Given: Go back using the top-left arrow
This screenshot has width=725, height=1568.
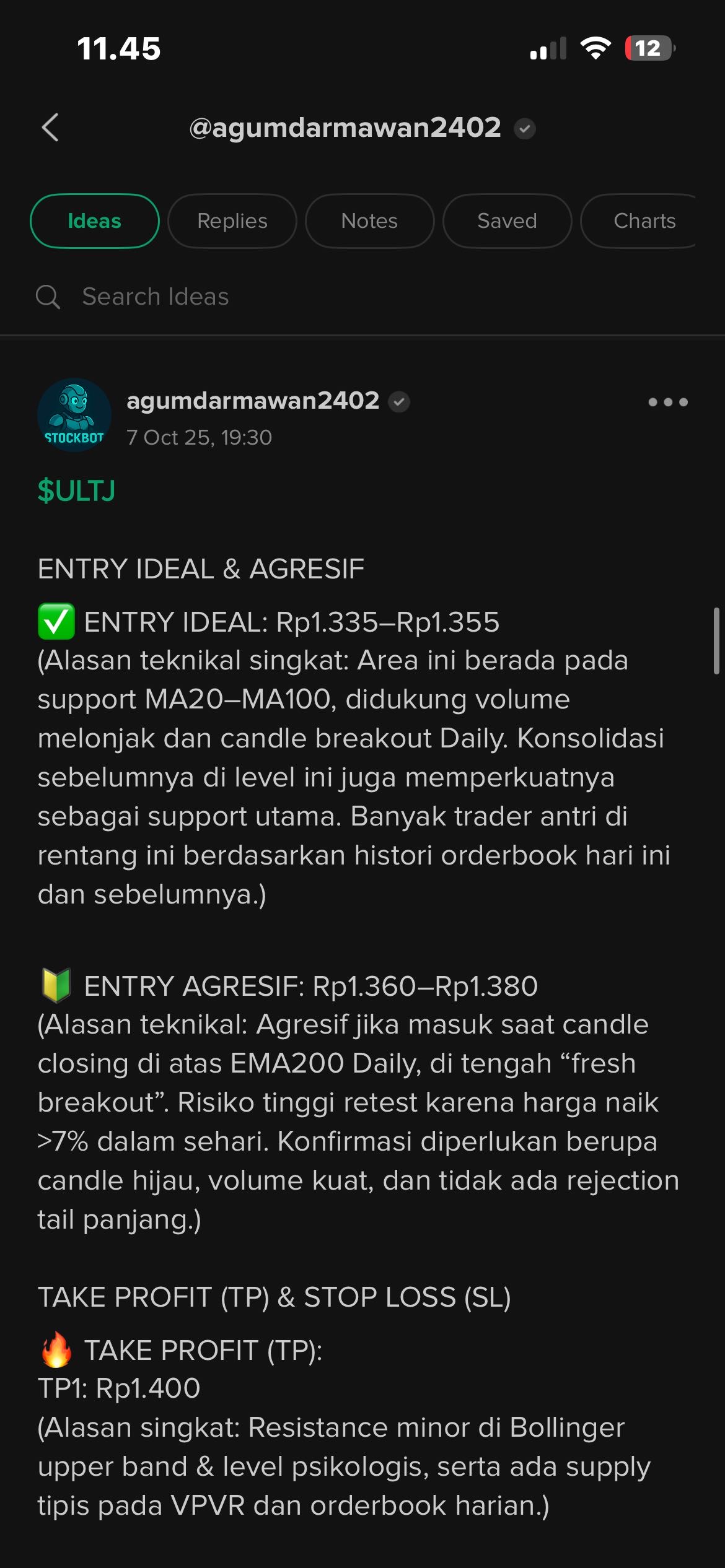Looking at the screenshot, I should [x=51, y=128].
